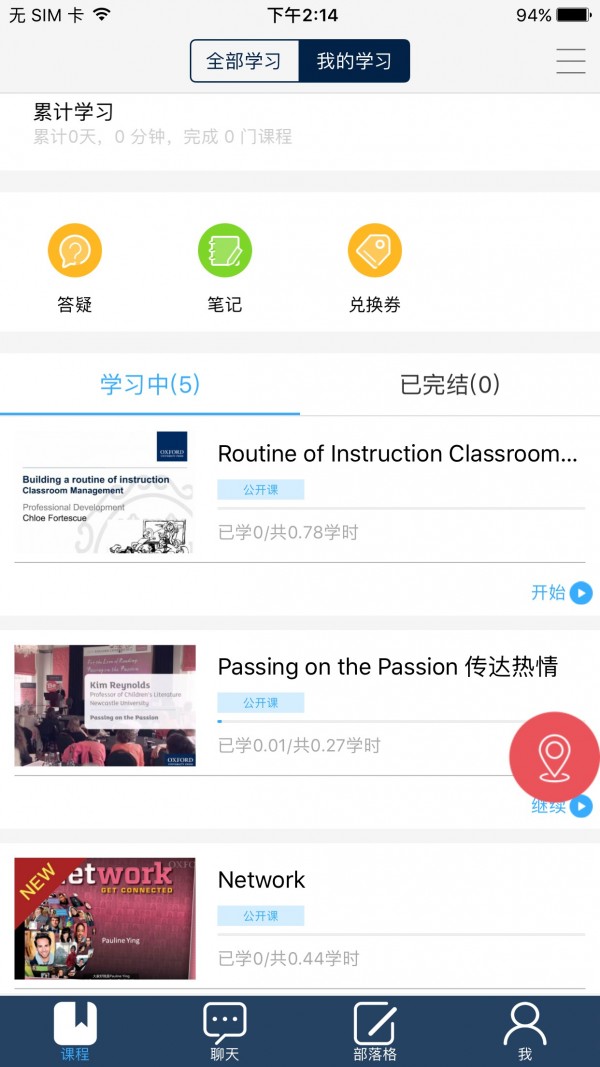Tap 开始 to start Routine of Instruction course
Viewport: 600px width, 1067px height.
[x=561, y=593]
